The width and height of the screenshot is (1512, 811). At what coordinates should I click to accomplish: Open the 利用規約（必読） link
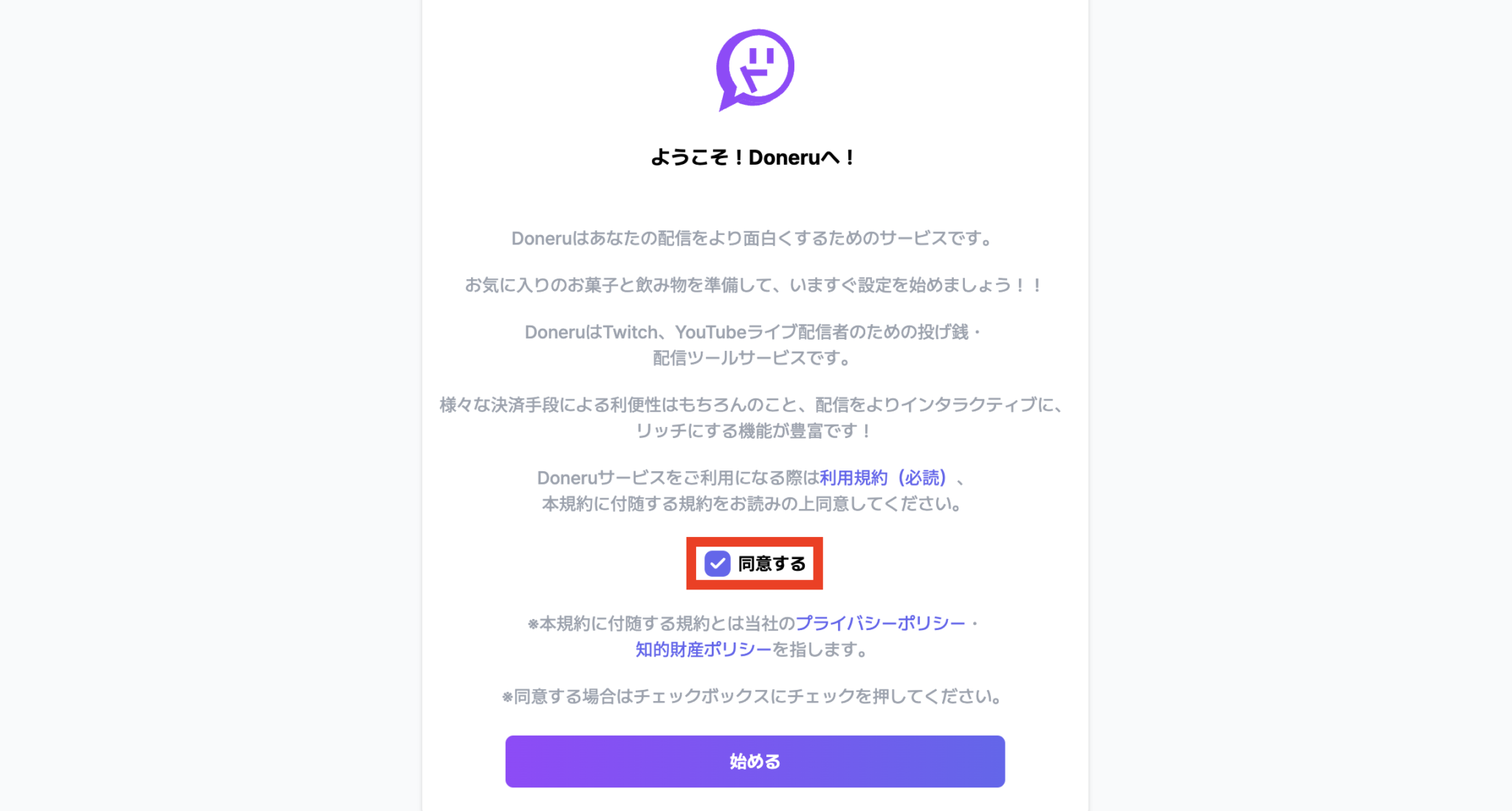pyautogui.click(x=883, y=478)
